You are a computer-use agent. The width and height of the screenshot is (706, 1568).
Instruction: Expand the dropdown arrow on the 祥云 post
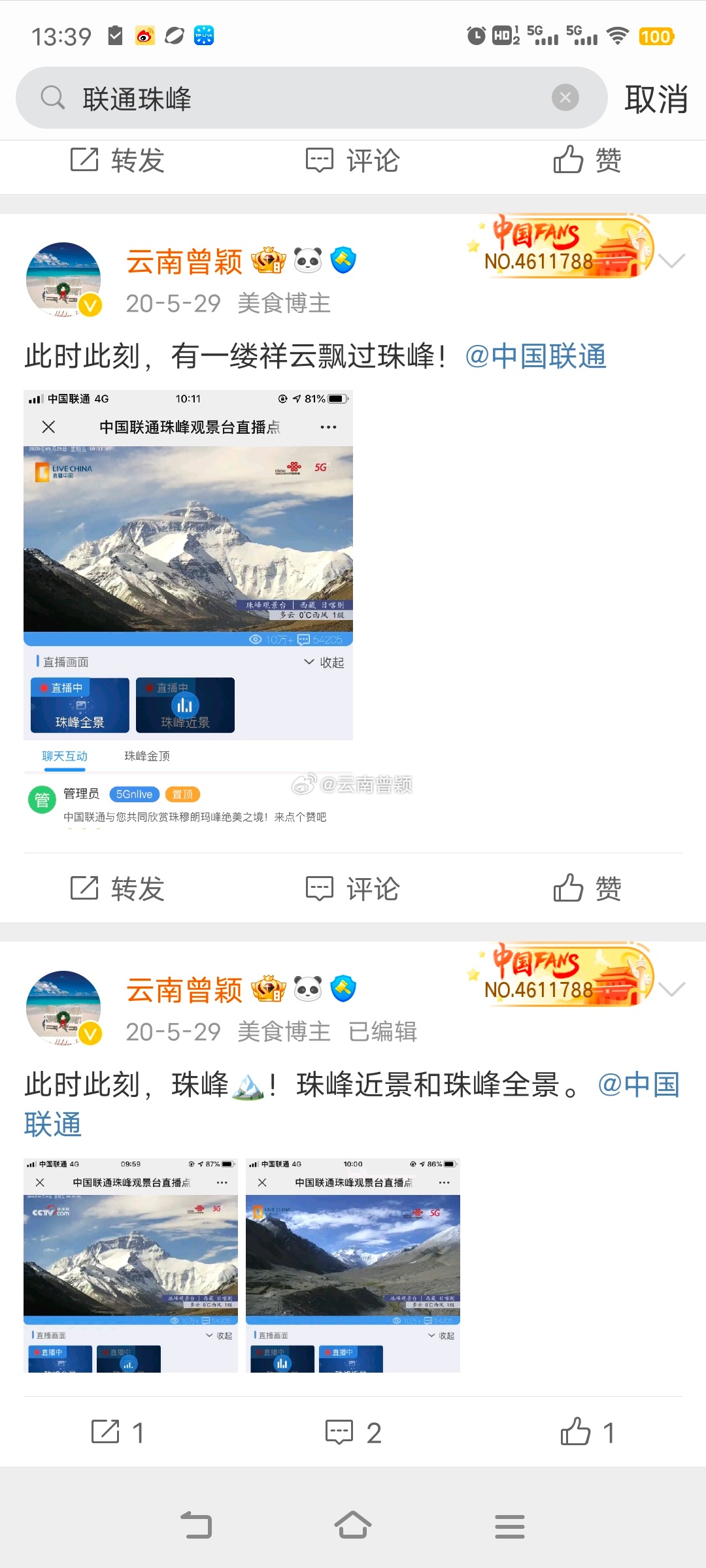671,261
